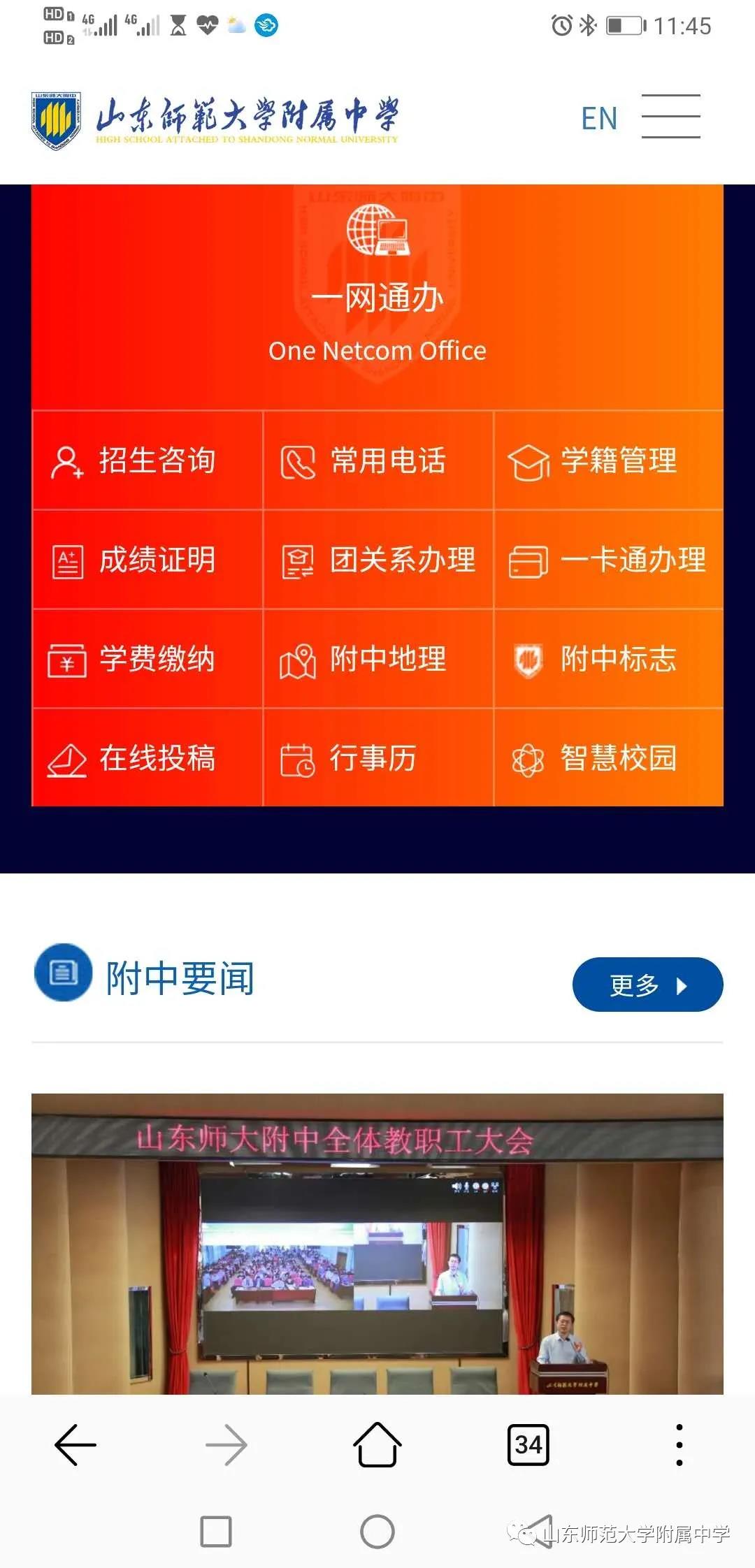The height and width of the screenshot is (1568, 755).
Task: Open 招生咨询 admissions consulting
Action: point(148,461)
